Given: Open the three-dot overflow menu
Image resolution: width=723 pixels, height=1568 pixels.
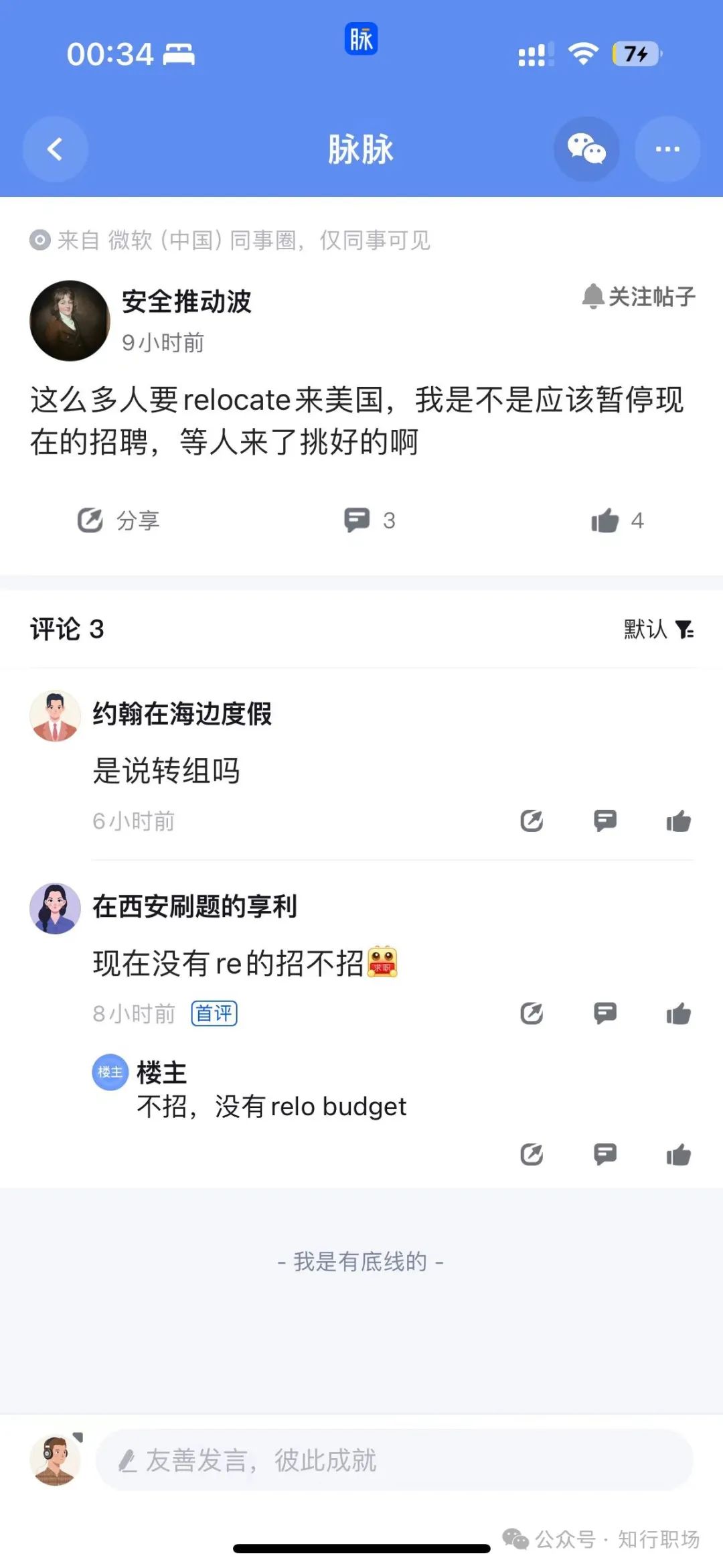Looking at the screenshot, I should (x=667, y=149).
